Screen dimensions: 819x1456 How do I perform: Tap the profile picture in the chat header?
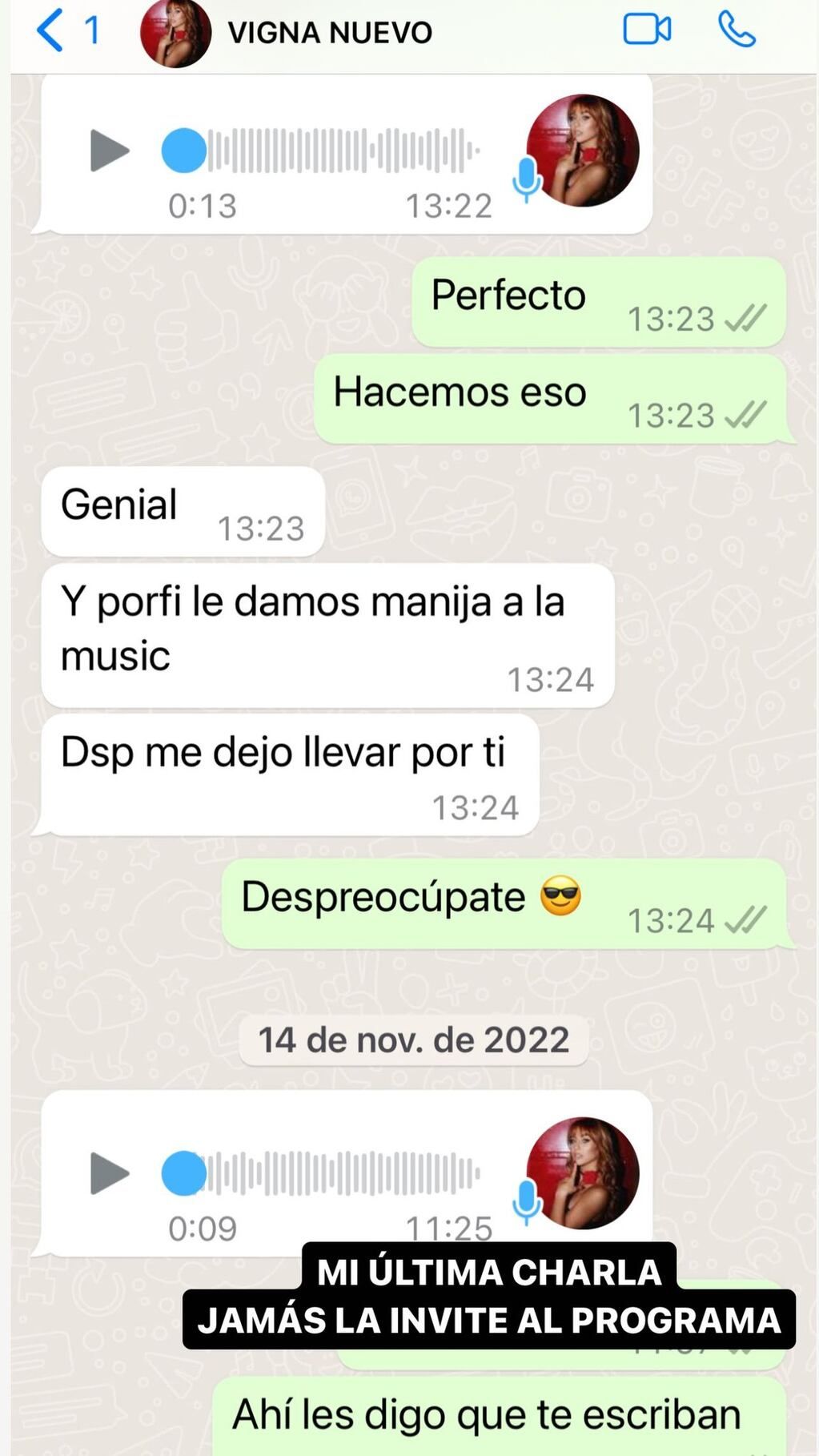pyautogui.click(x=175, y=32)
